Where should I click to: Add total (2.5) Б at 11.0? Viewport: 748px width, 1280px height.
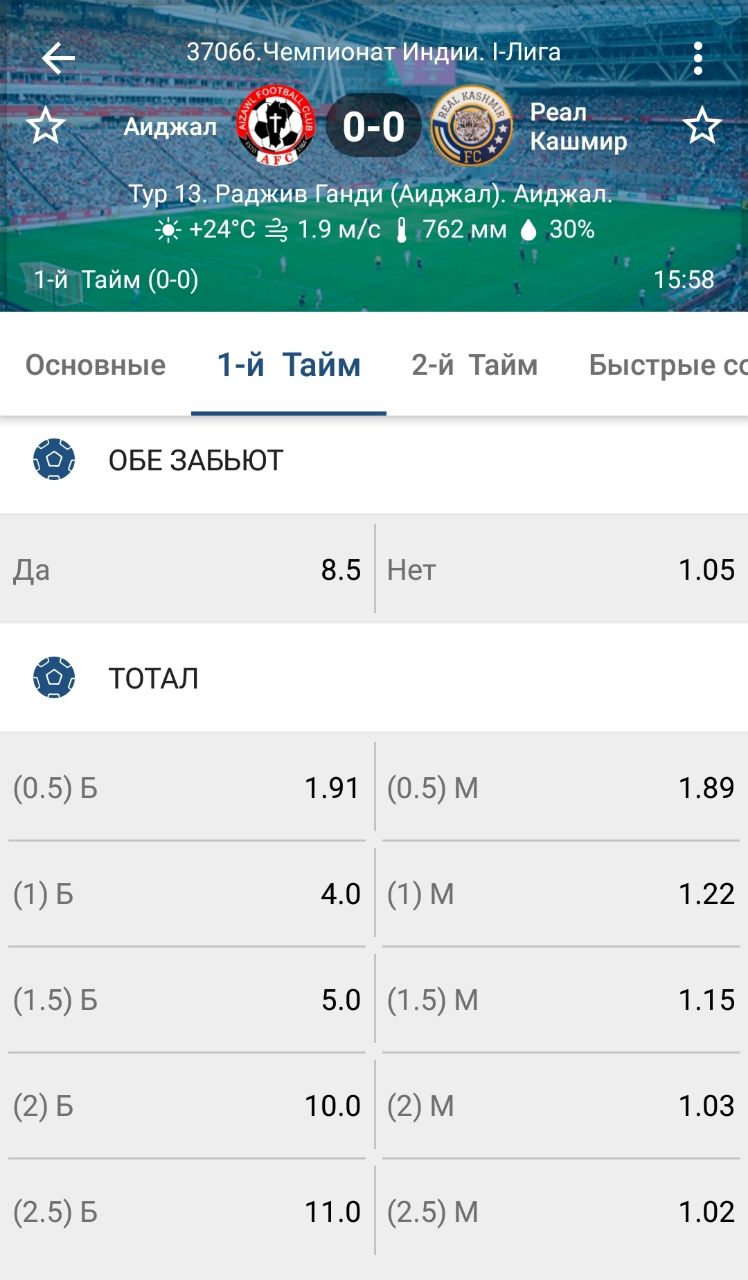[x=187, y=1212]
